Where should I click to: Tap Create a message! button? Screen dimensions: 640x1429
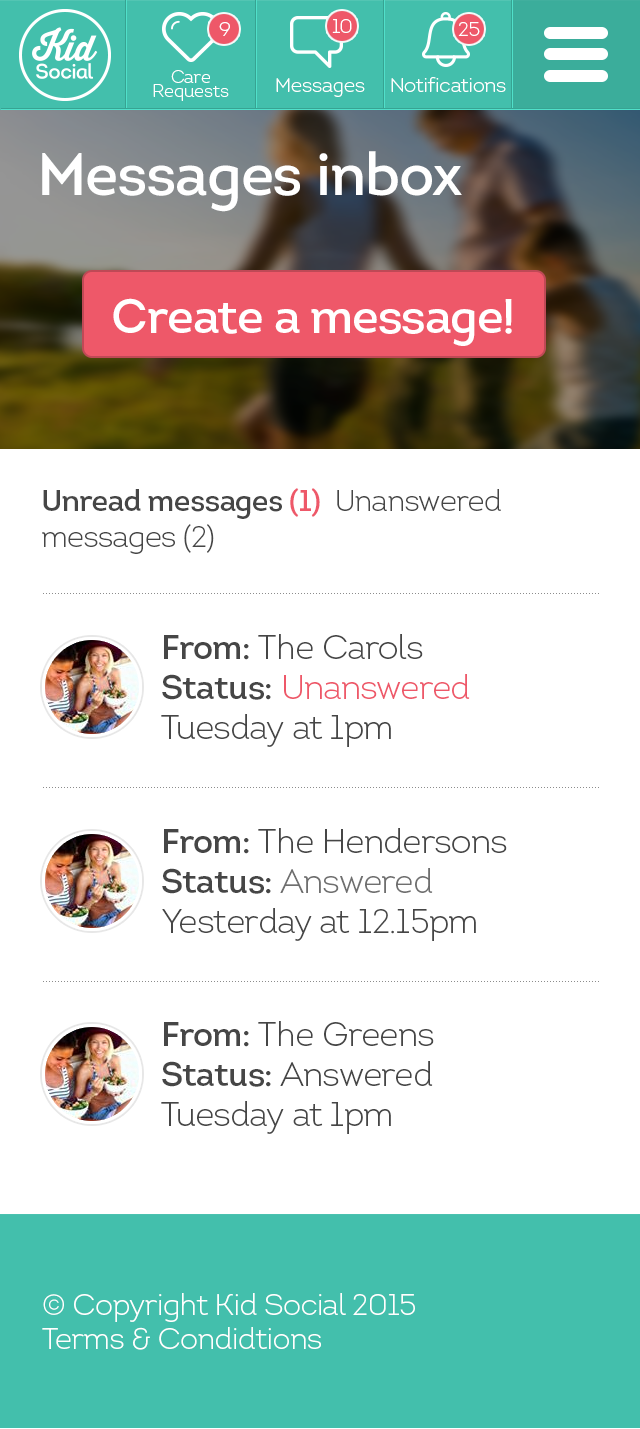(314, 314)
